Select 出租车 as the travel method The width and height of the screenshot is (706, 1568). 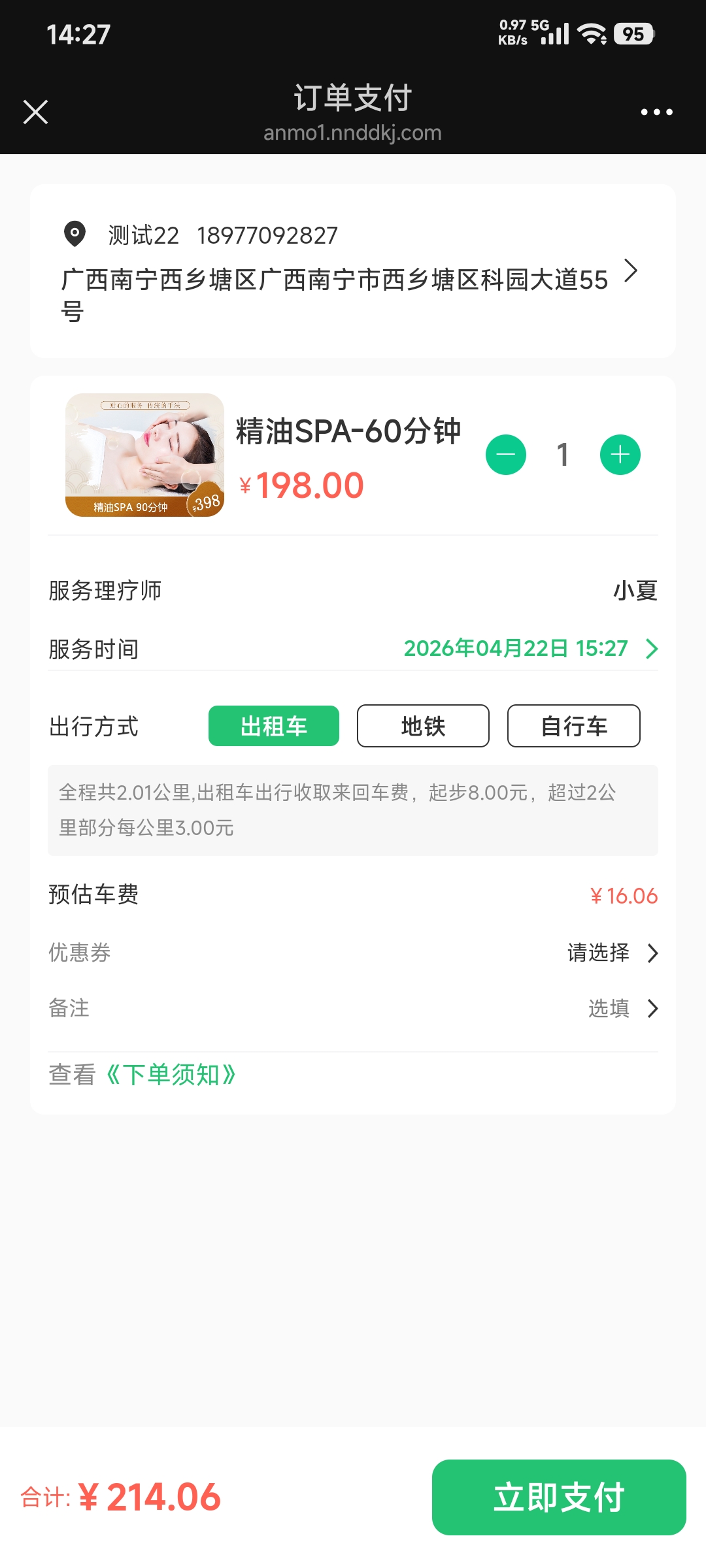point(273,726)
